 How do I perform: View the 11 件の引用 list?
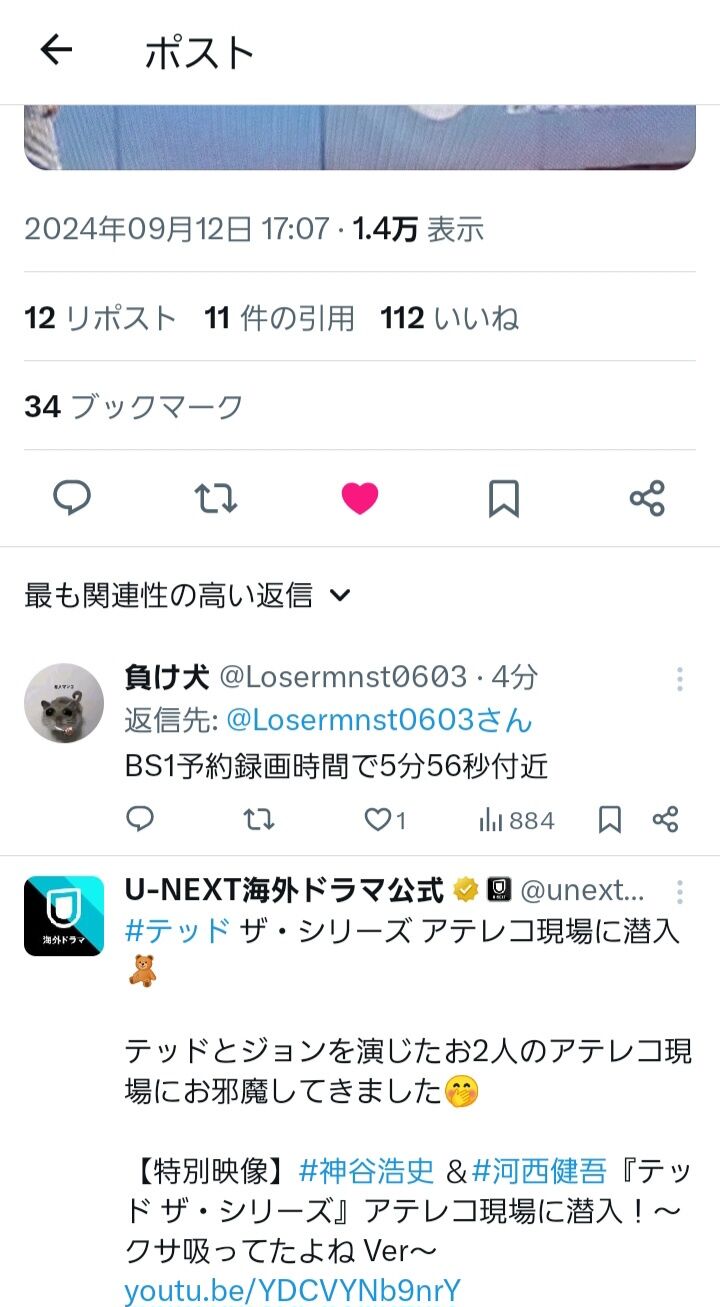pyautogui.click(x=280, y=318)
